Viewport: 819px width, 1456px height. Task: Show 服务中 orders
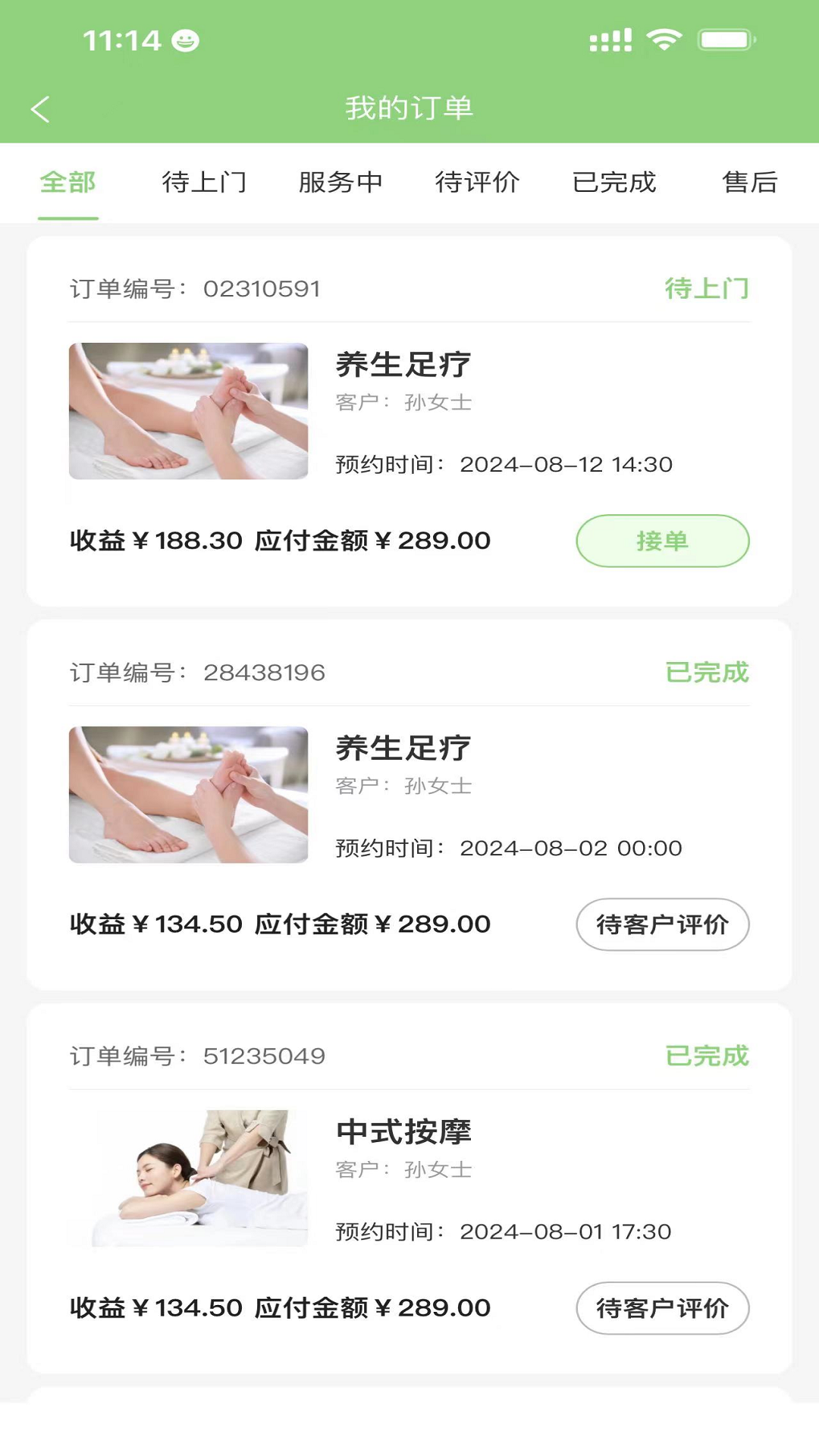click(340, 183)
